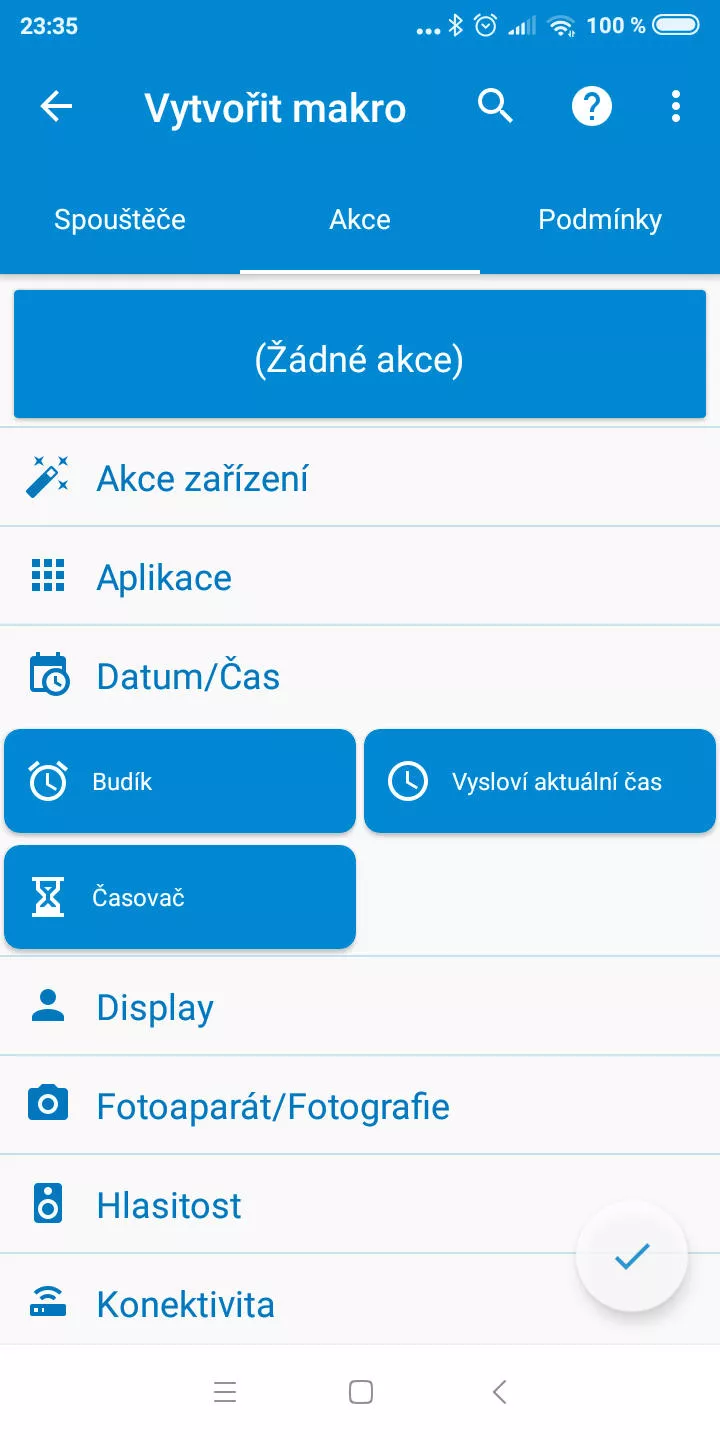Expand the Akce zařízení category
Screen dimensions: 720x1440
360,478
